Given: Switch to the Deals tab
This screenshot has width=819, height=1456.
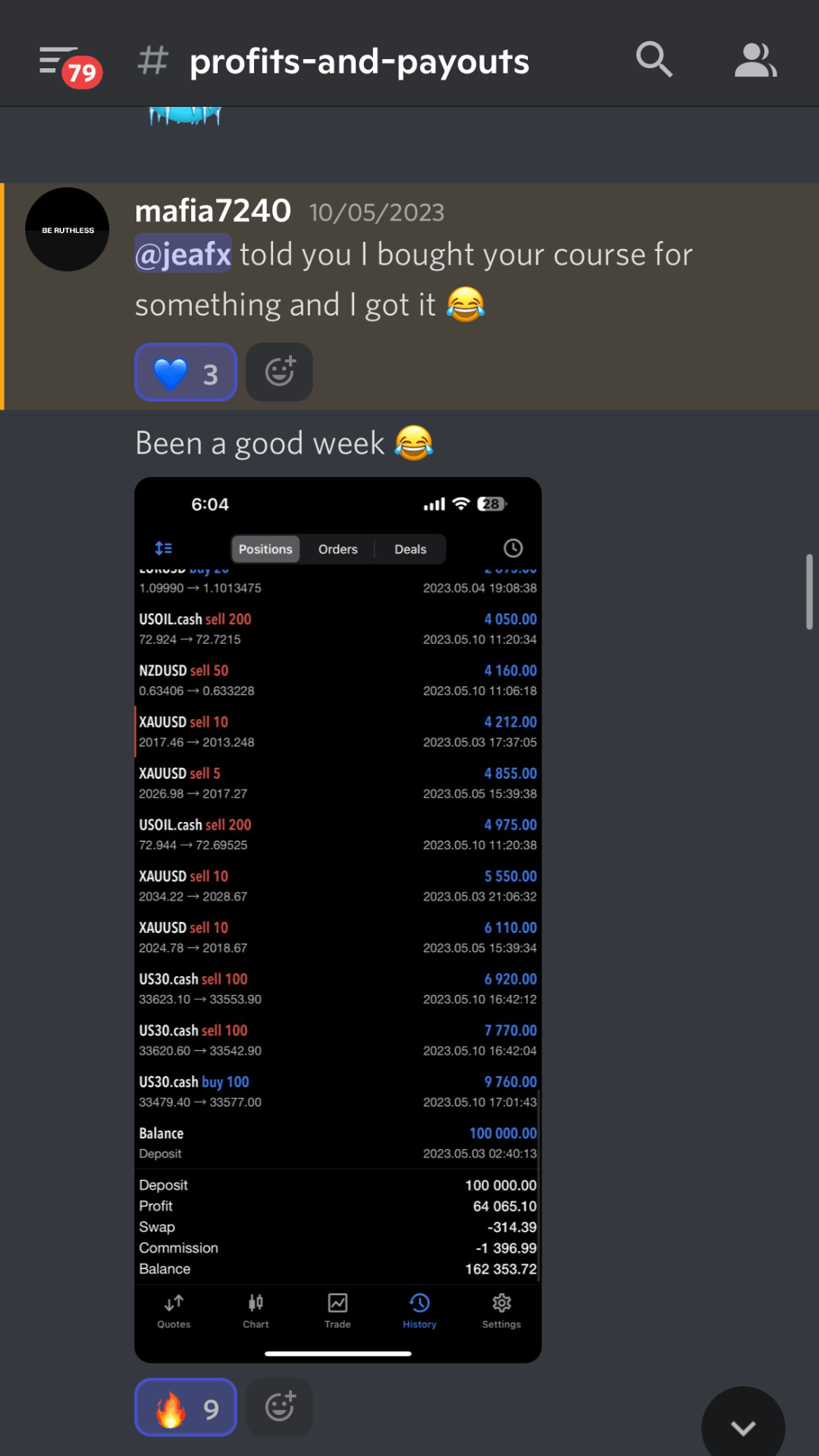Looking at the screenshot, I should click(410, 548).
